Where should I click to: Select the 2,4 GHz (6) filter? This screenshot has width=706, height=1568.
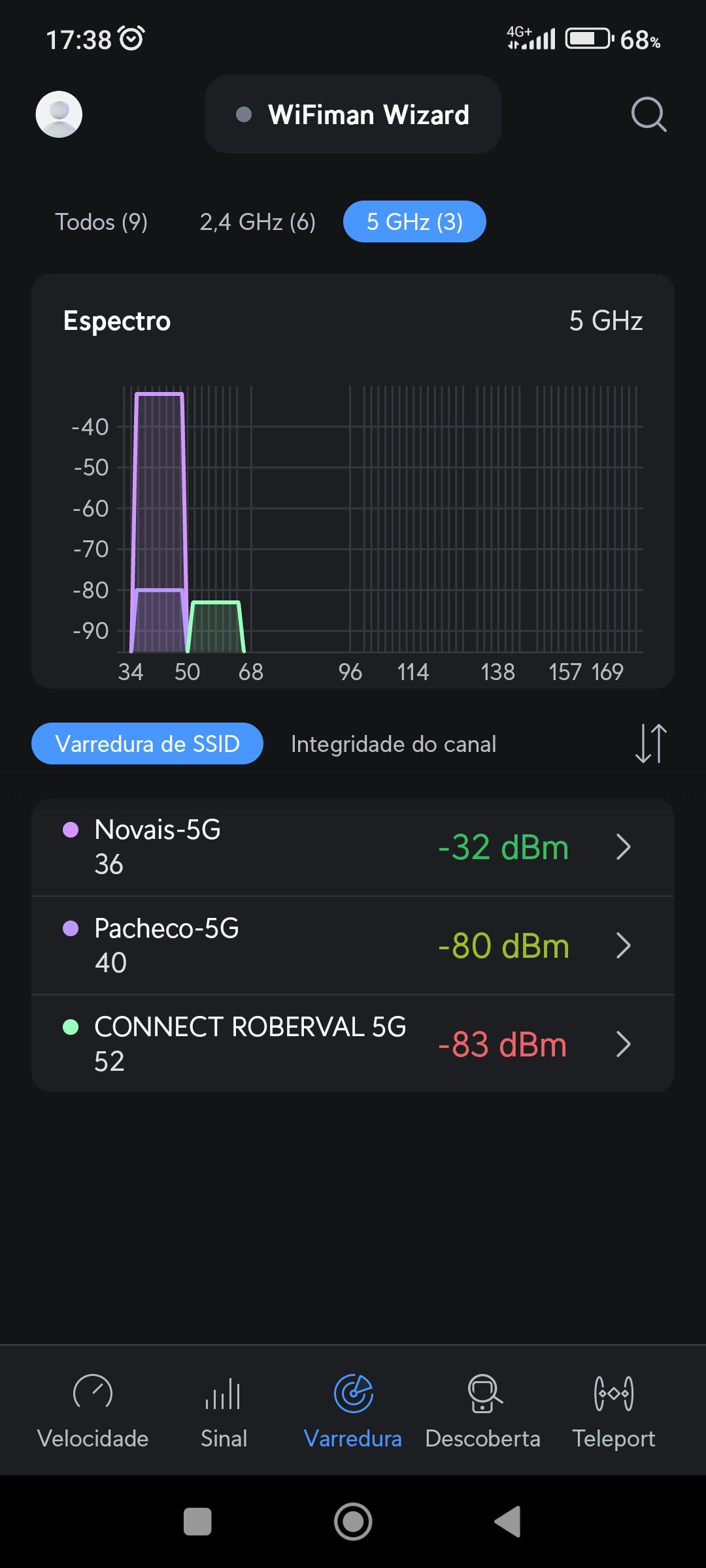click(x=258, y=222)
